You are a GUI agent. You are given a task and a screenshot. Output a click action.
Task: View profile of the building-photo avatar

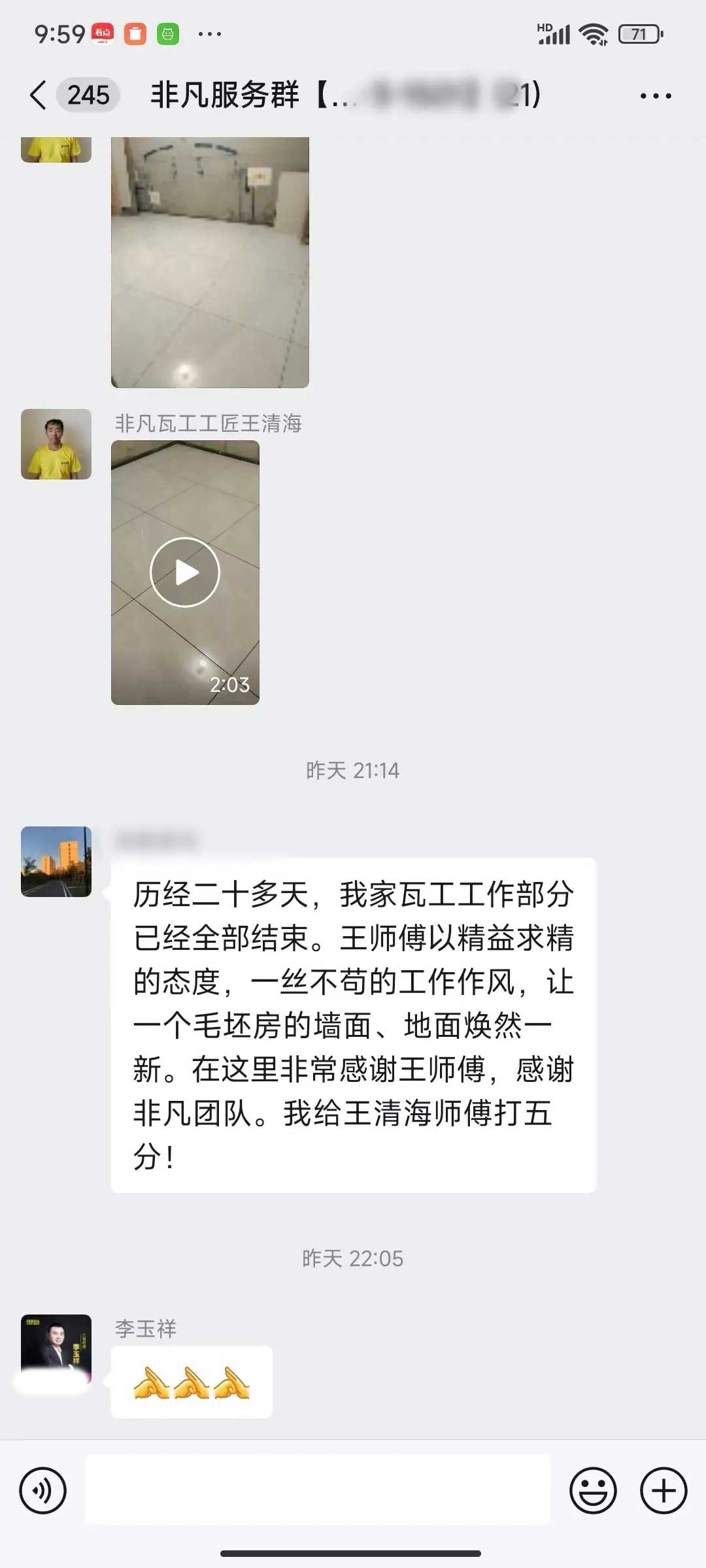pyautogui.click(x=56, y=861)
